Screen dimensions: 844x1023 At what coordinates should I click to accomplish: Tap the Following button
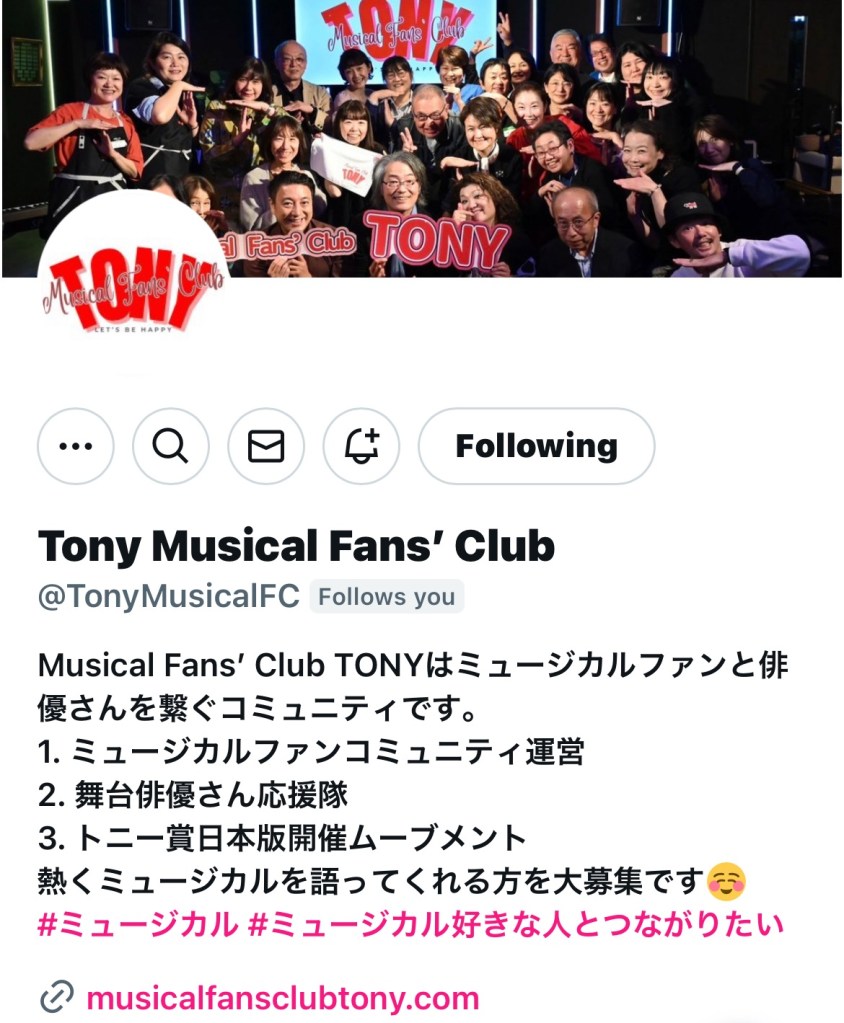pyautogui.click(x=536, y=446)
